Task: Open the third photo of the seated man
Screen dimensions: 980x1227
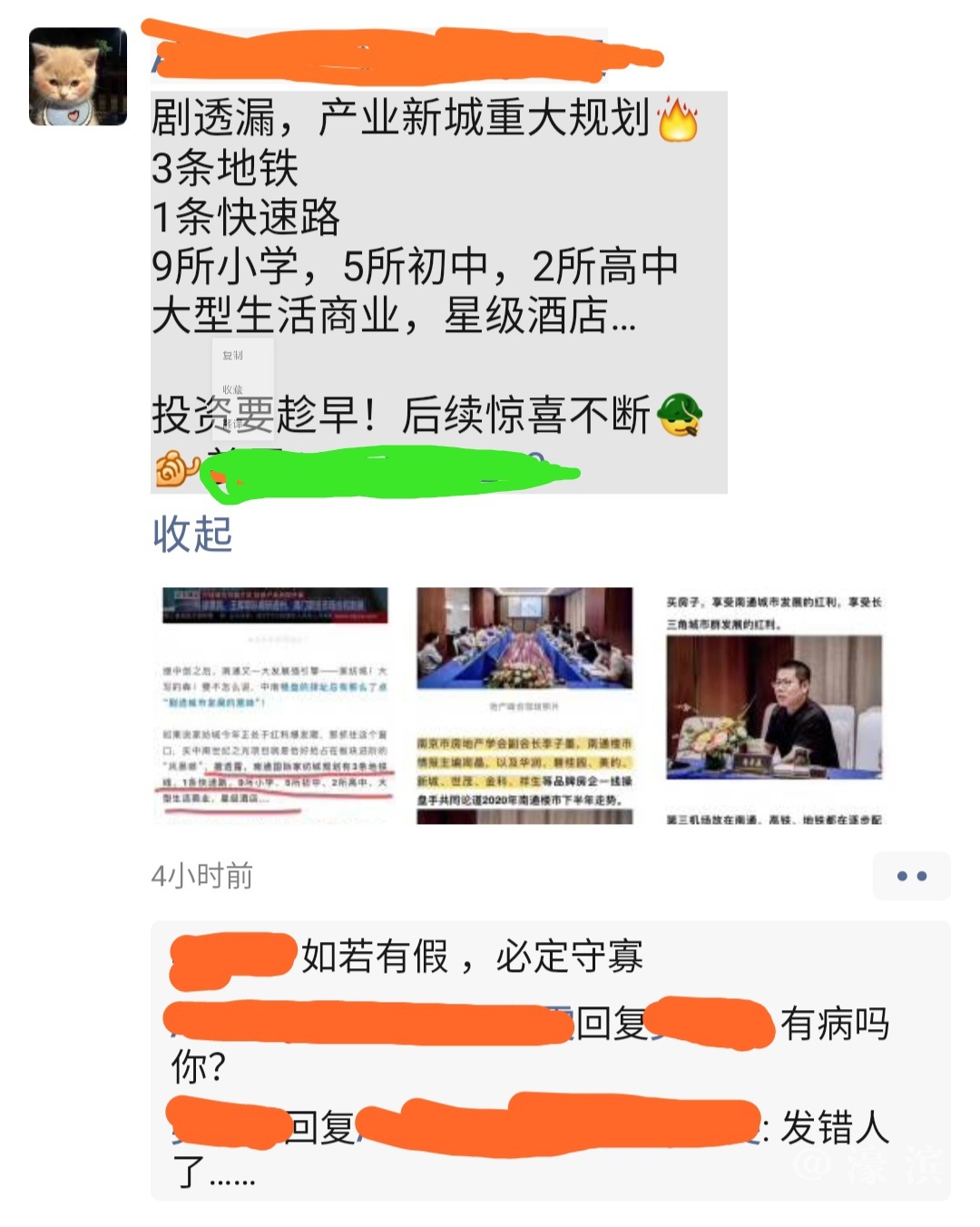Action: pos(774,705)
